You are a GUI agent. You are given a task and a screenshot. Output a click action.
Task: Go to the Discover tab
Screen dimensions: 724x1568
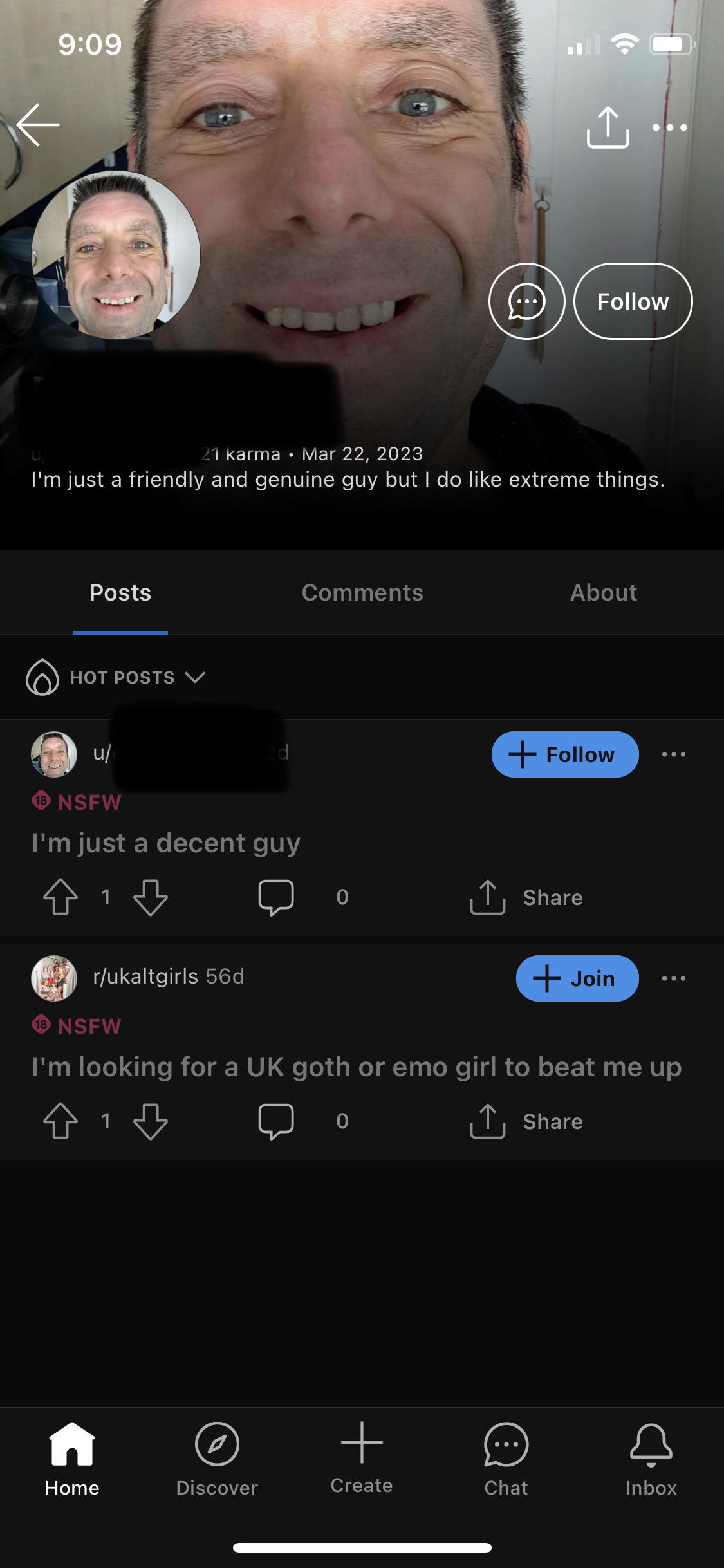pos(217,1459)
